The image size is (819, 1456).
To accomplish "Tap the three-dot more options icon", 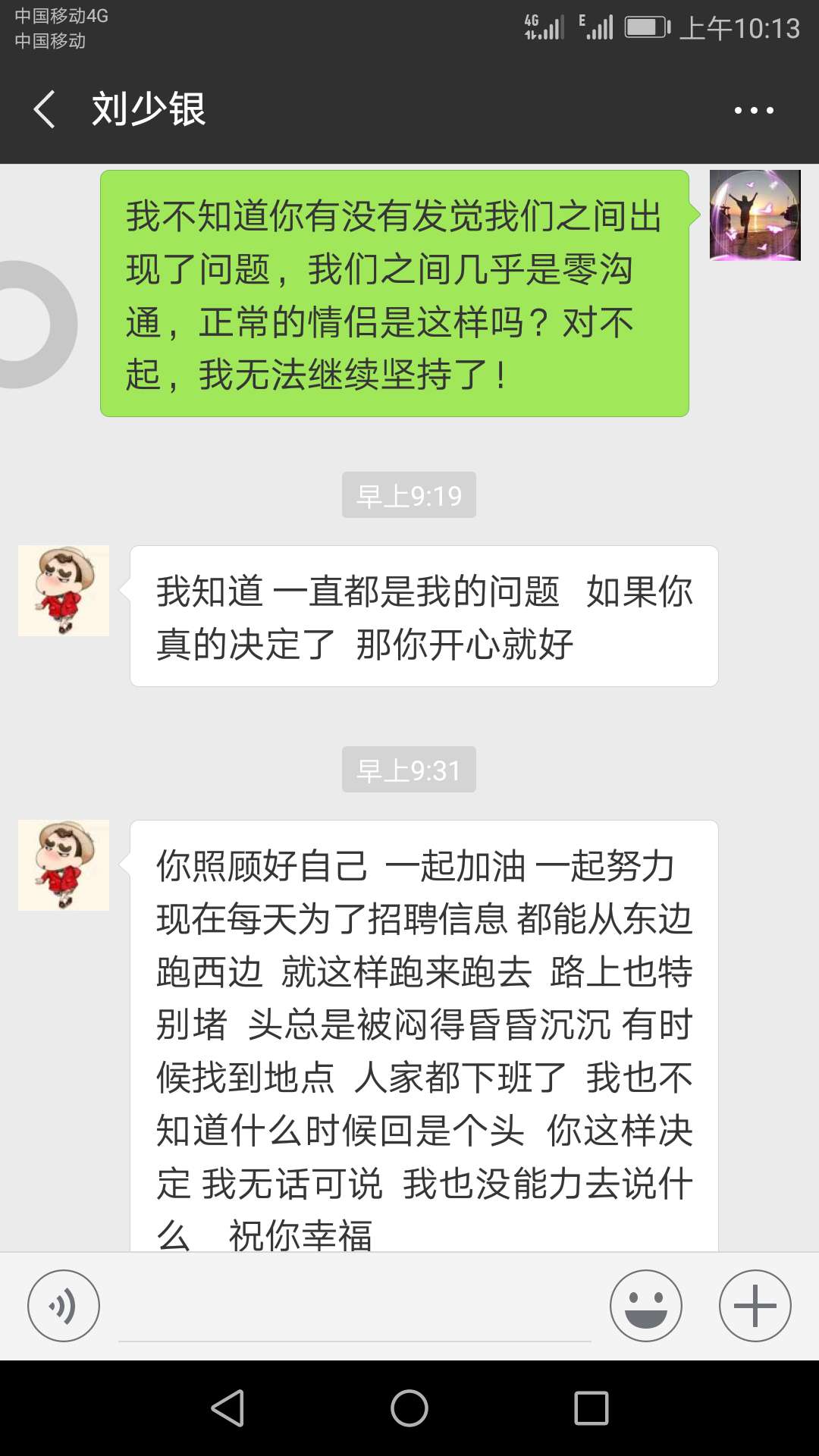I will (755, 110).
